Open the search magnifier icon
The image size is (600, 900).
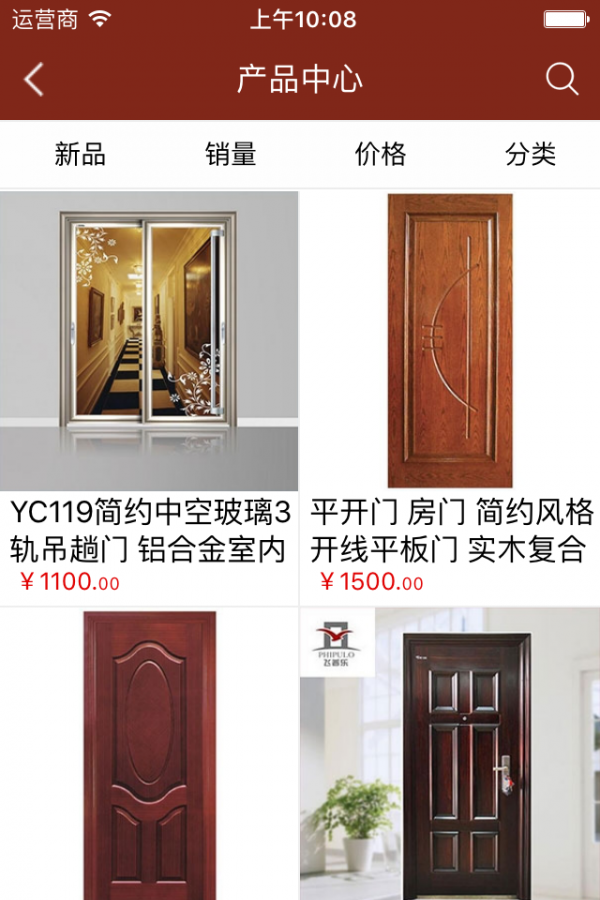tap(562, 80)
